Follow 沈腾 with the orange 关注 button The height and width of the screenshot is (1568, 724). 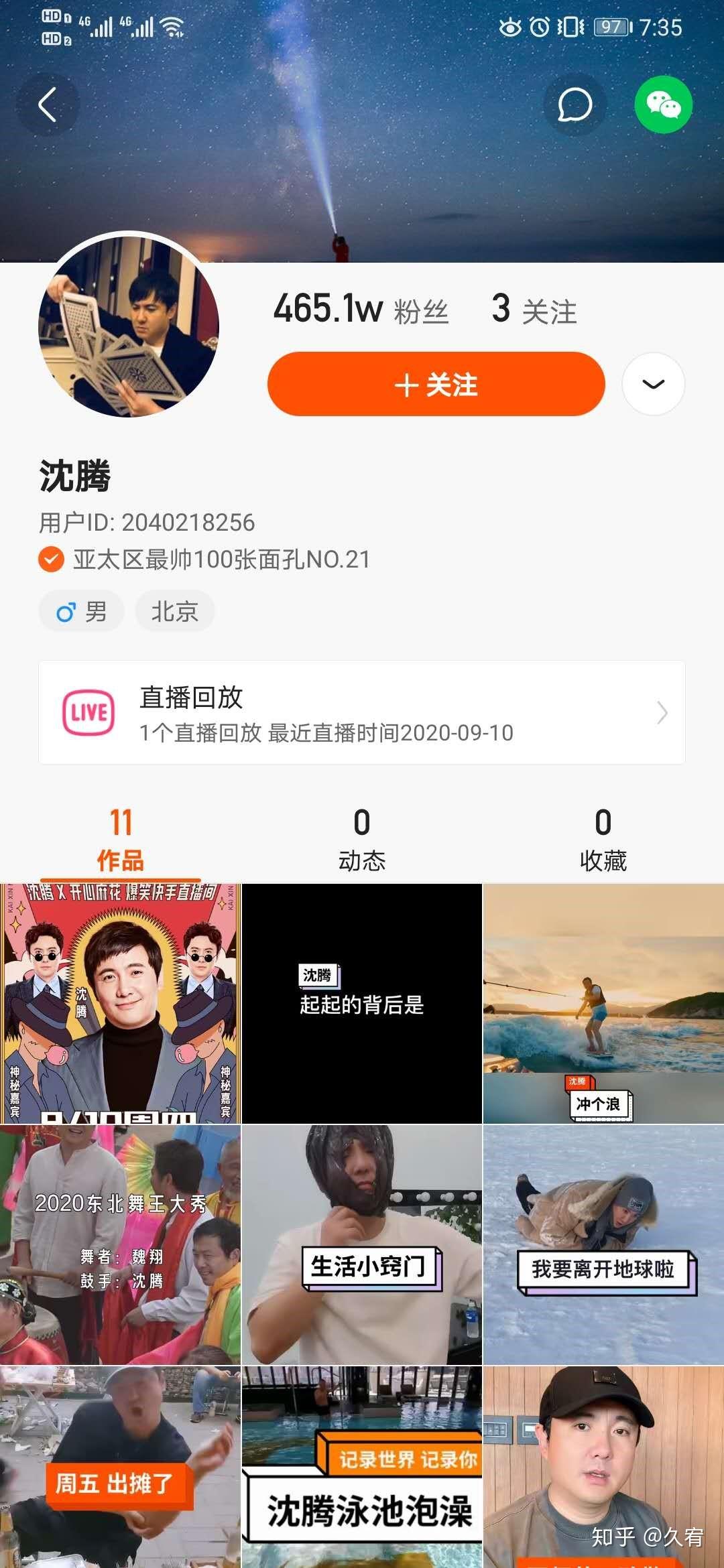point(436,384)
